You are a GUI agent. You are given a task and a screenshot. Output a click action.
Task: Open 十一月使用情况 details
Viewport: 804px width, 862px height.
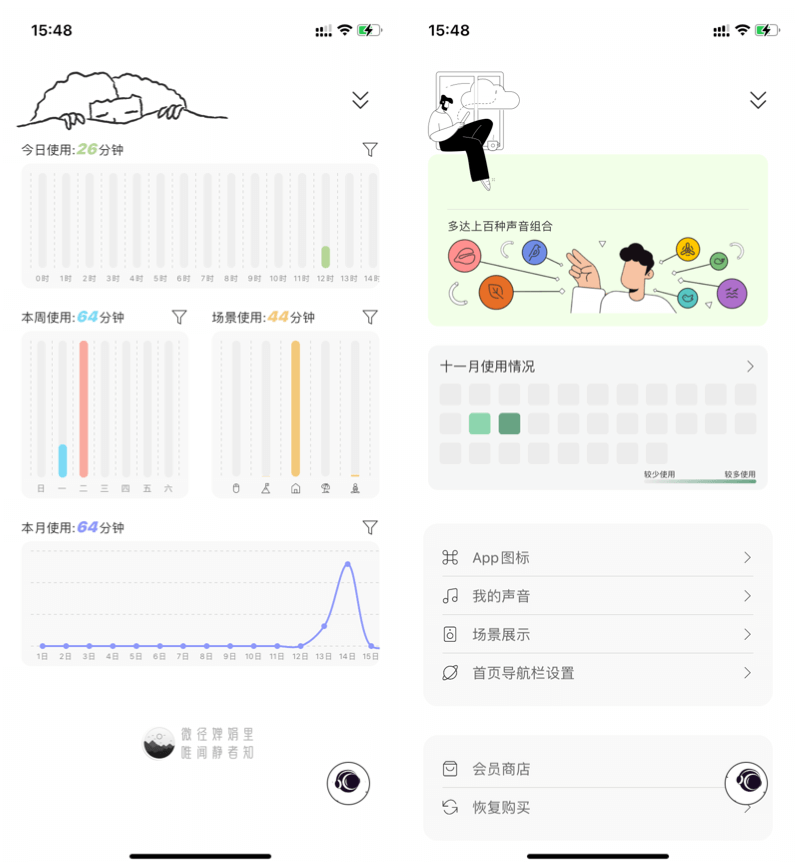(x=597, y=367)
